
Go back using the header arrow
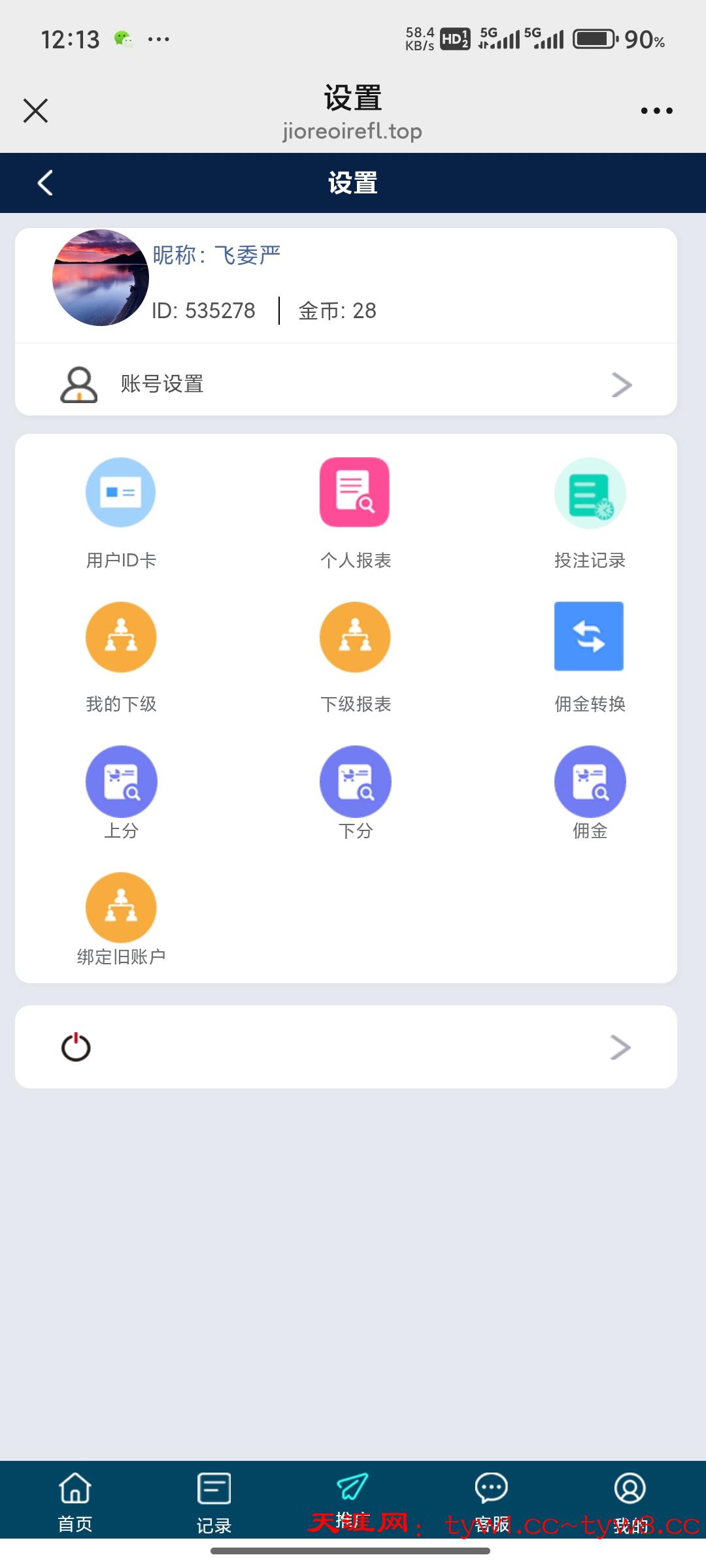45,183
